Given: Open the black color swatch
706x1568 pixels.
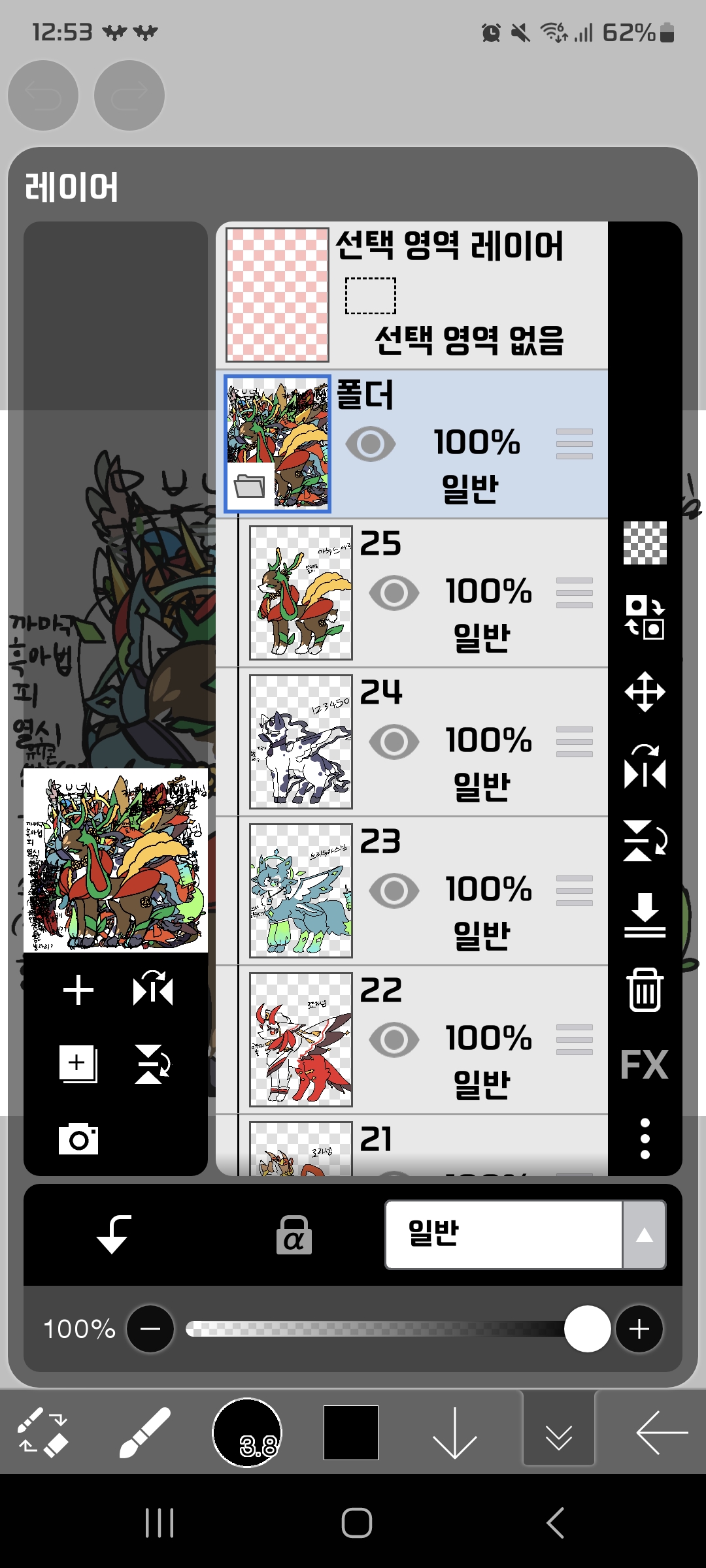Looking at the screenshot, I should coord(351,1433).
